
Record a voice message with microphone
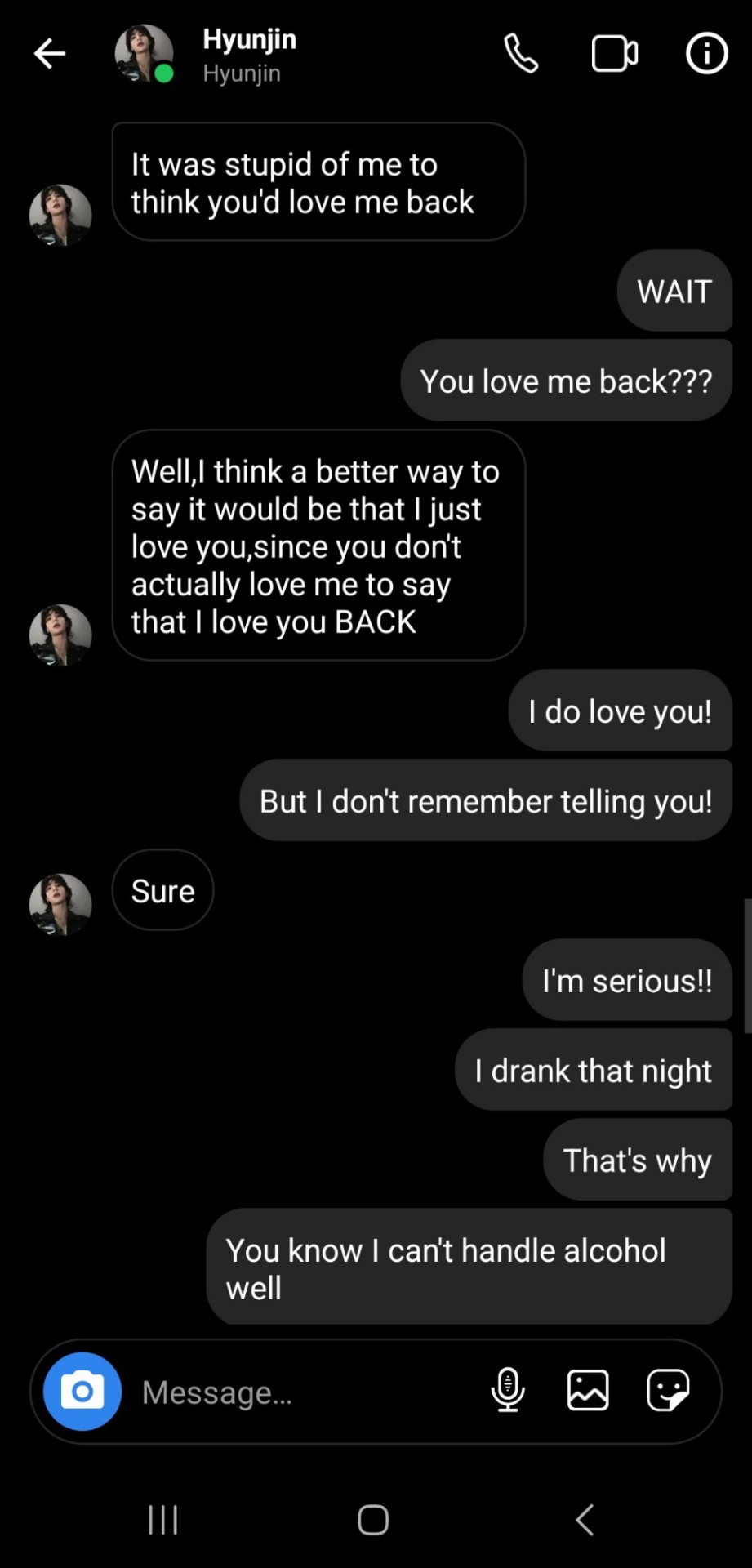coord(507,1390)
